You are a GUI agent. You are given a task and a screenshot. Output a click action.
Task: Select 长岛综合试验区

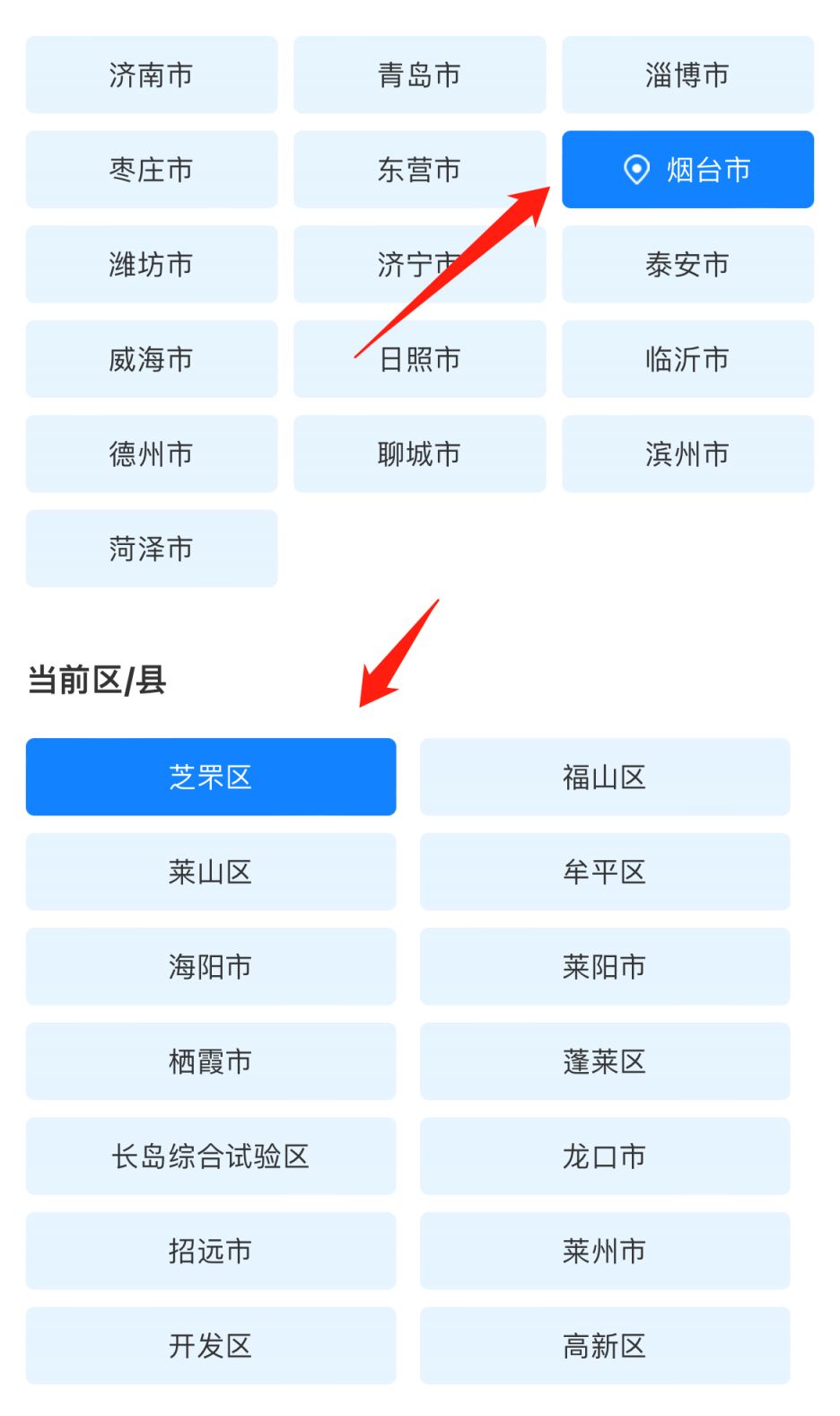[211, 1156]
